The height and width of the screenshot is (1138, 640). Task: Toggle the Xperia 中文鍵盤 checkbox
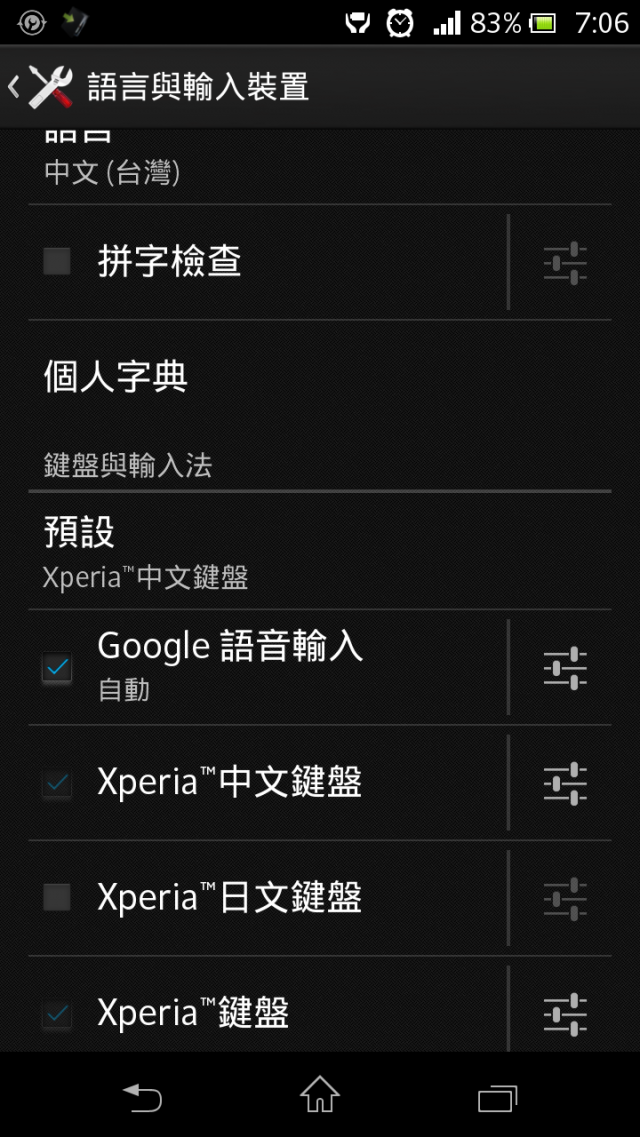click(57, 783)
